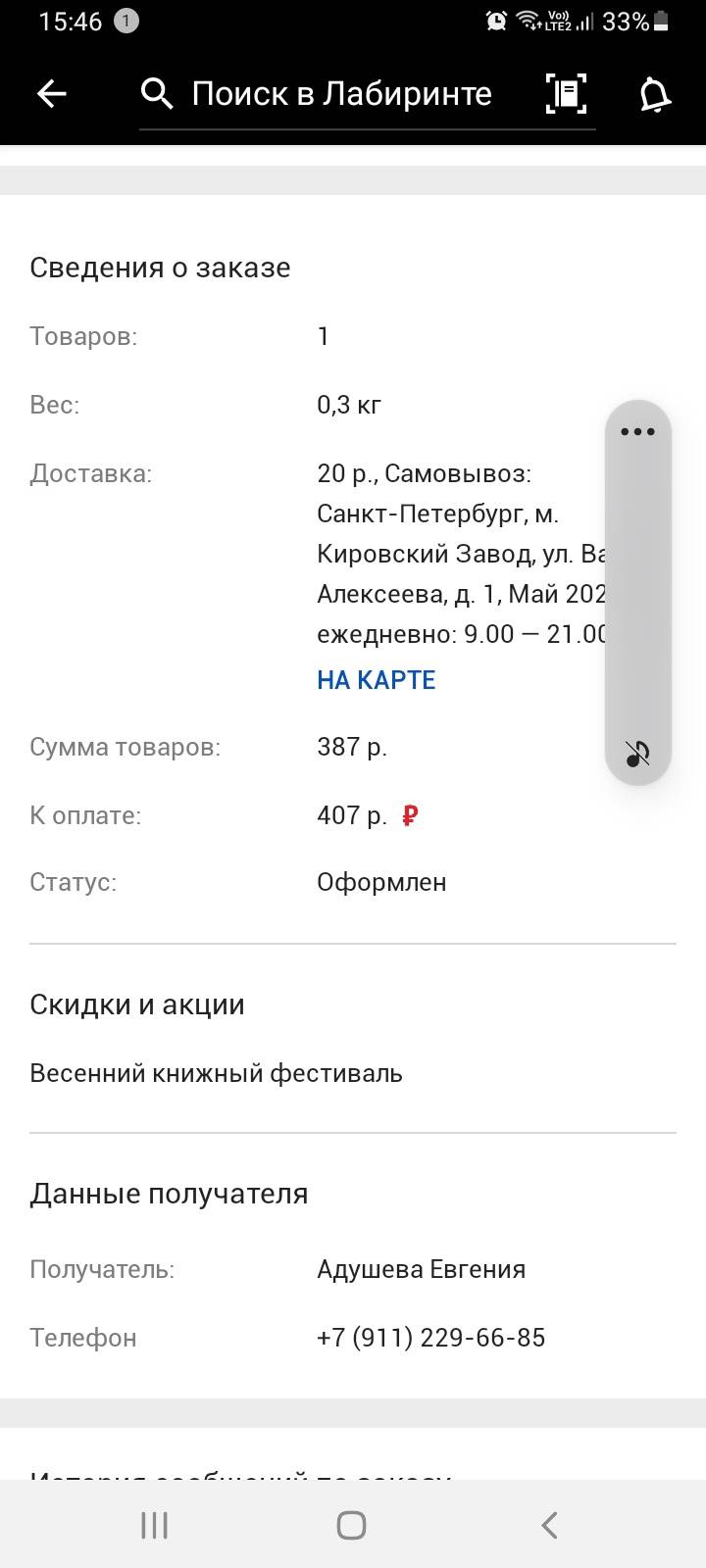This screenshot has height=1568, width=706.
Task: Go back using the top arrow
Action: (x=51, y=93)
